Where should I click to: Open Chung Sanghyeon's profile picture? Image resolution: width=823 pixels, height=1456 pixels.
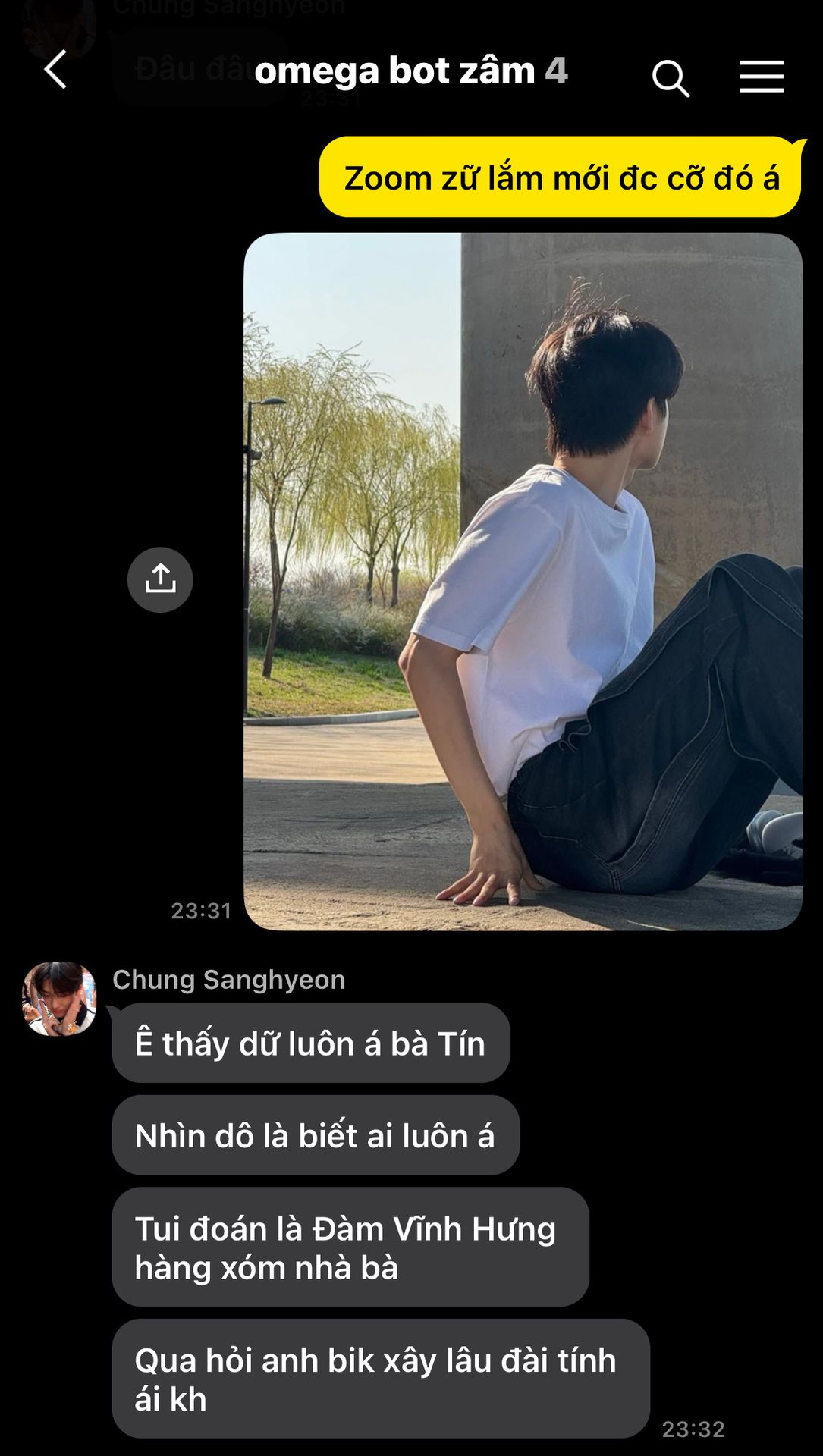point(59,999)
